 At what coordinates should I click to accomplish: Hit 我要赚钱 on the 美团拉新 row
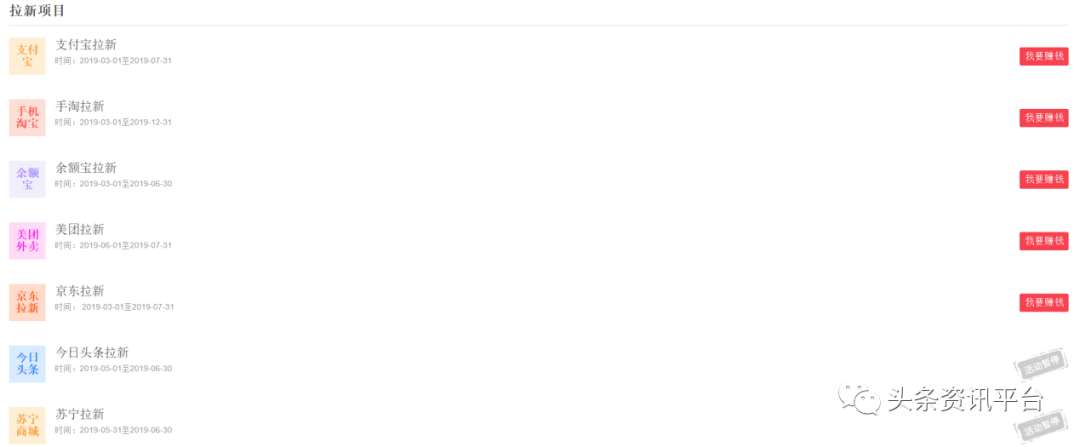[1044, 241]
